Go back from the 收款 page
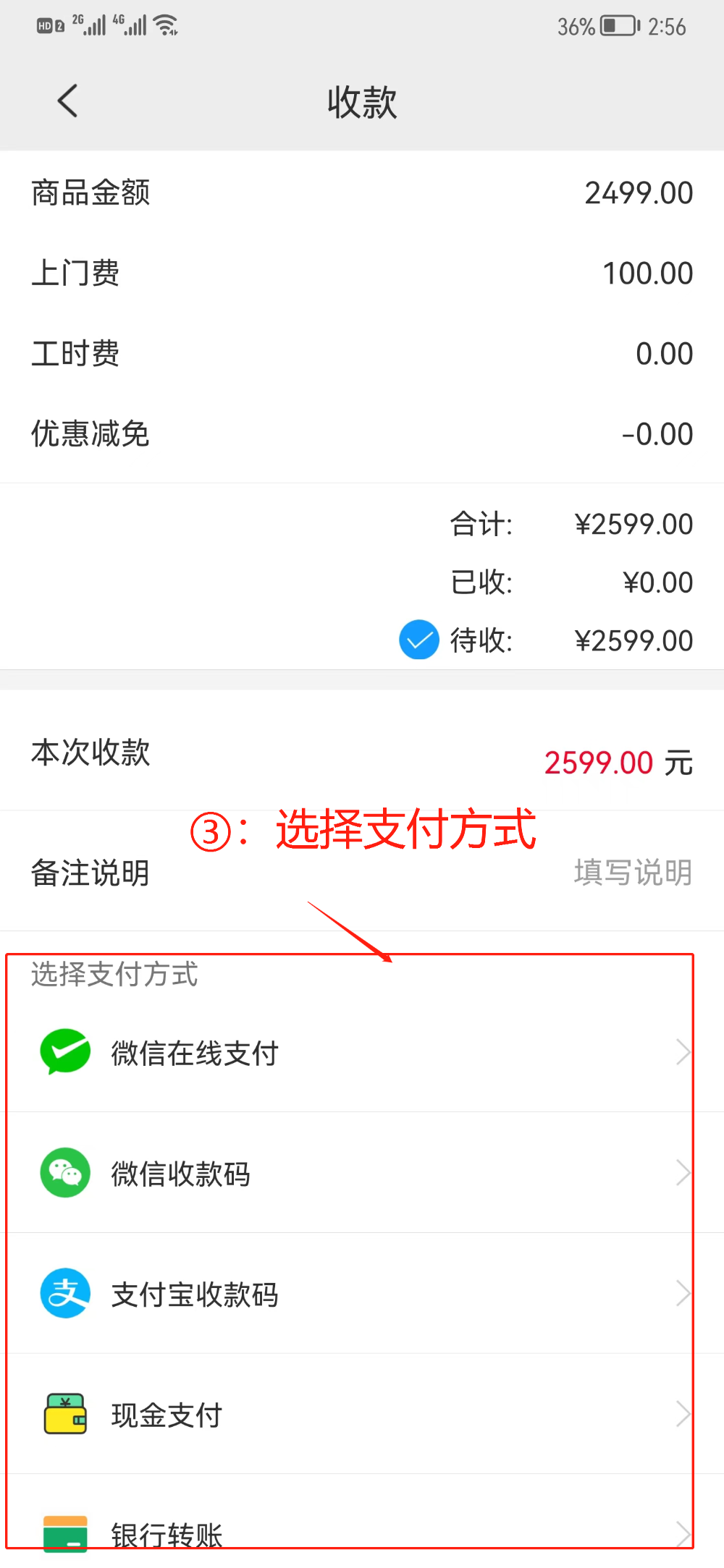Image resolution: width=724 pixels, height=1568 pixels. (x=67, y=101)
